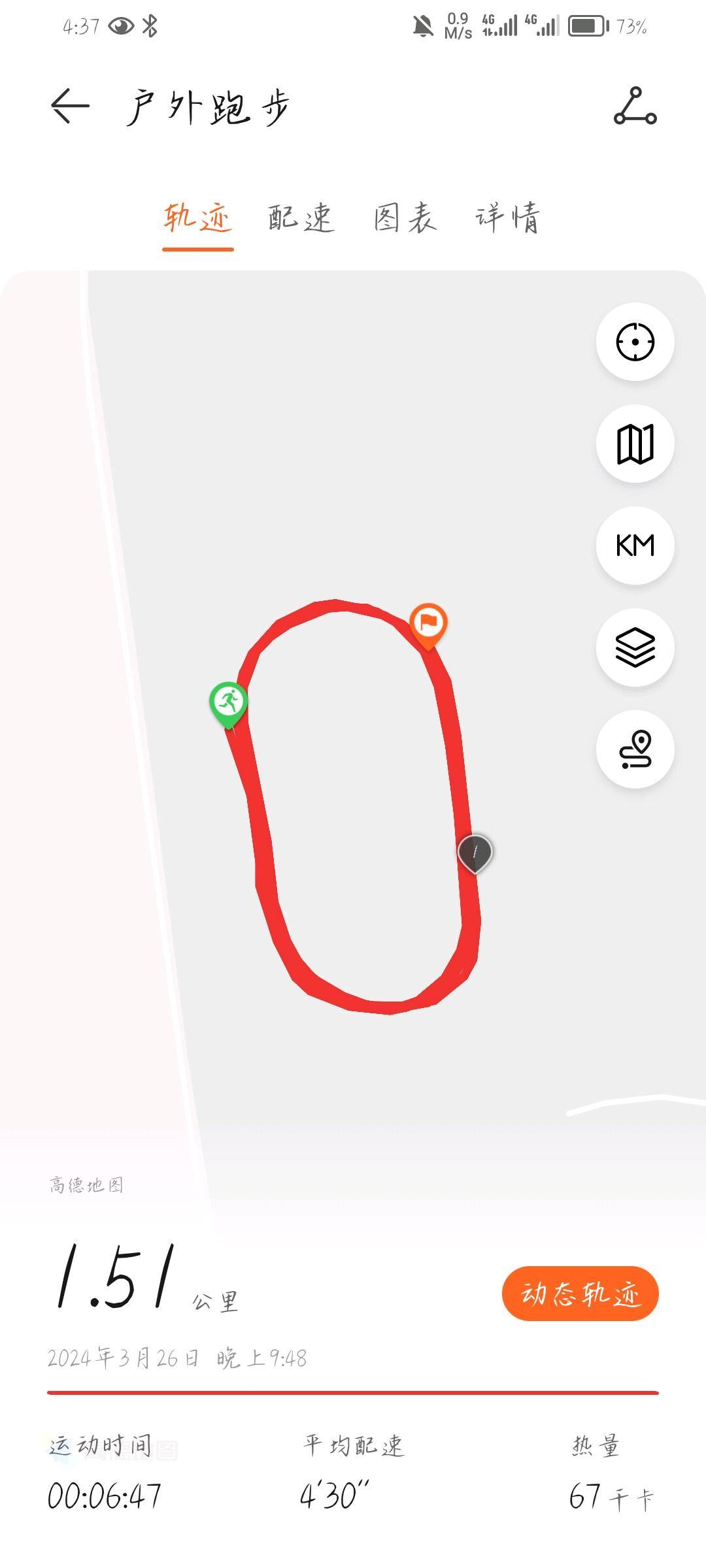
Task: Select the 轨迹 tab
Action: (197, 219)
